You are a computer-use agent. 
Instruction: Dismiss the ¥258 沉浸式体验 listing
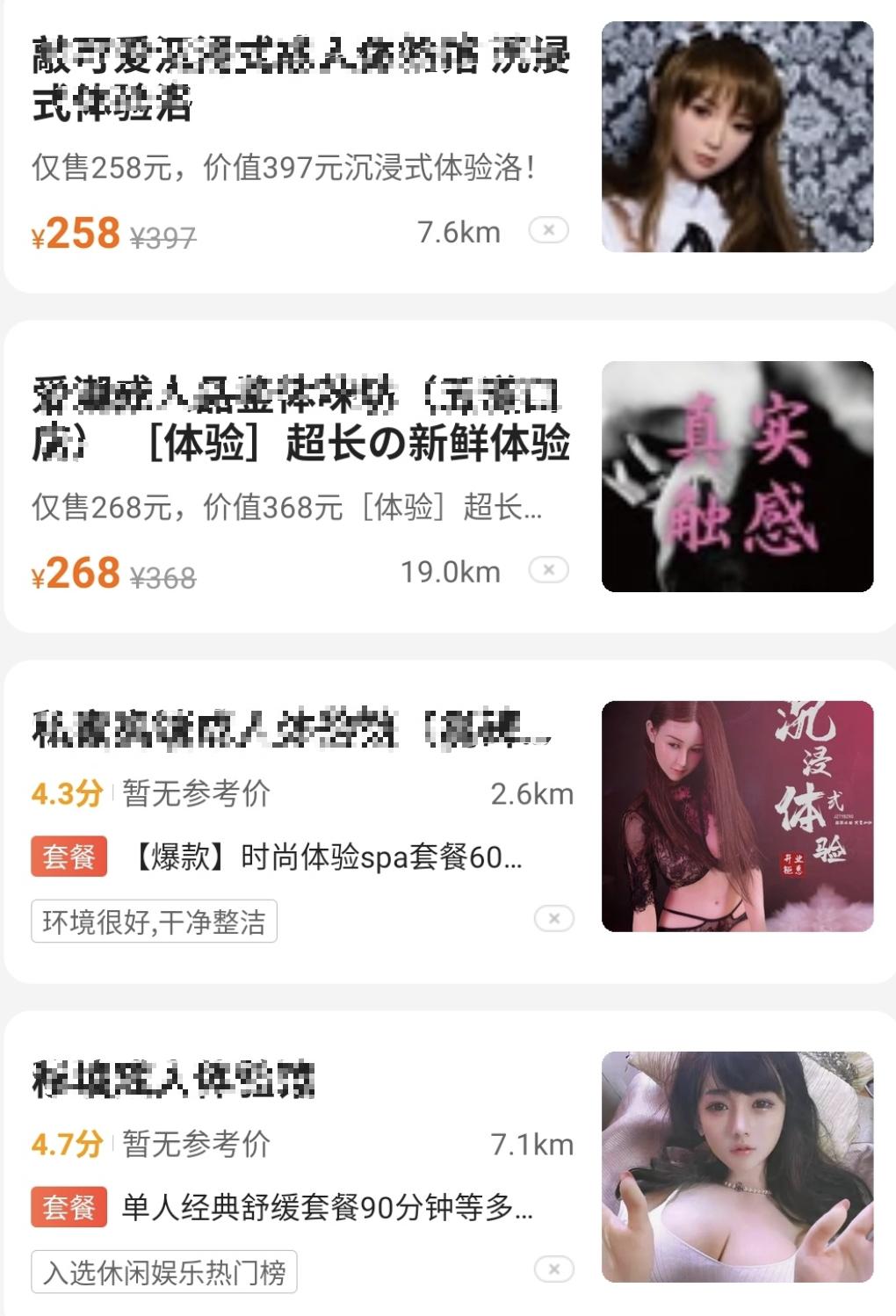(x=549, y=230)
